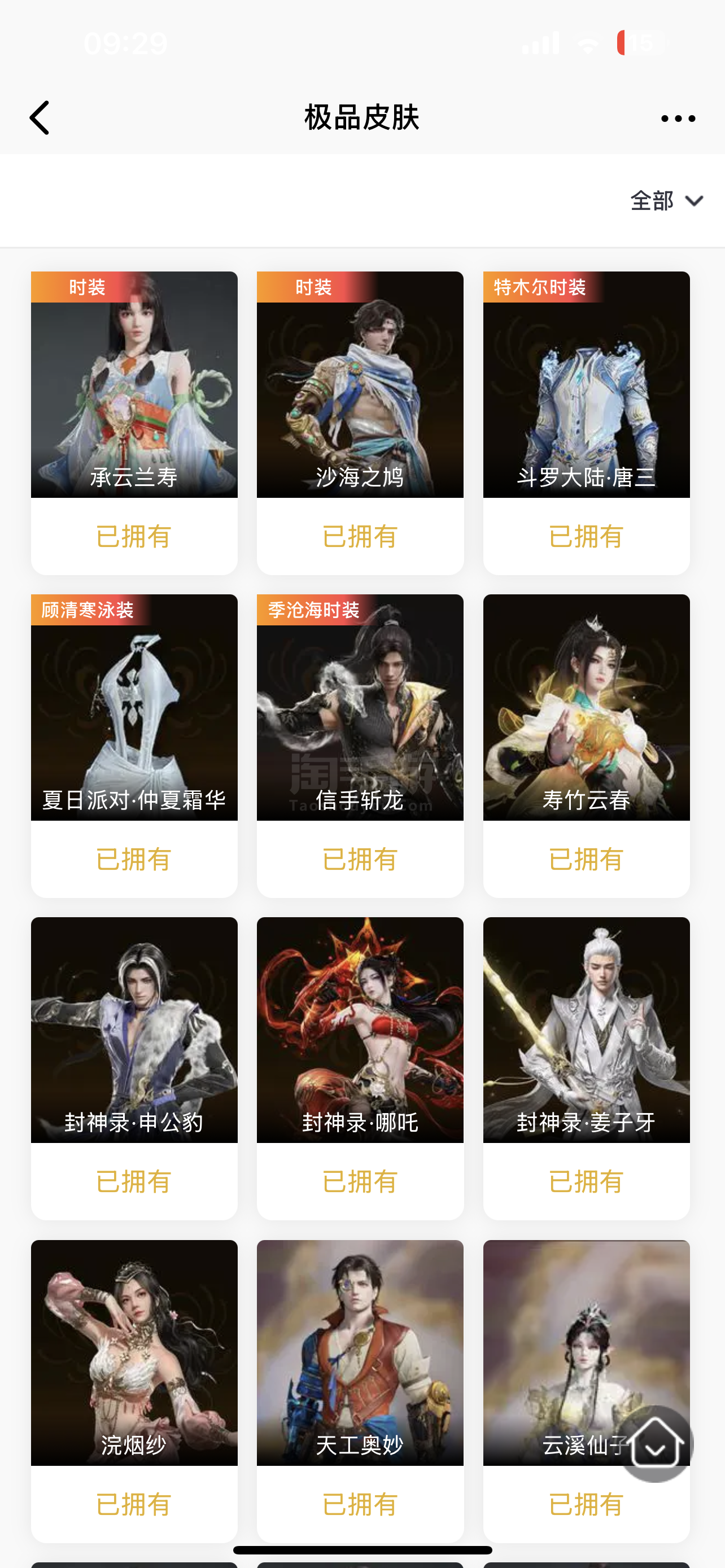Open the 信手斩龙 skin card

point(360,746)
